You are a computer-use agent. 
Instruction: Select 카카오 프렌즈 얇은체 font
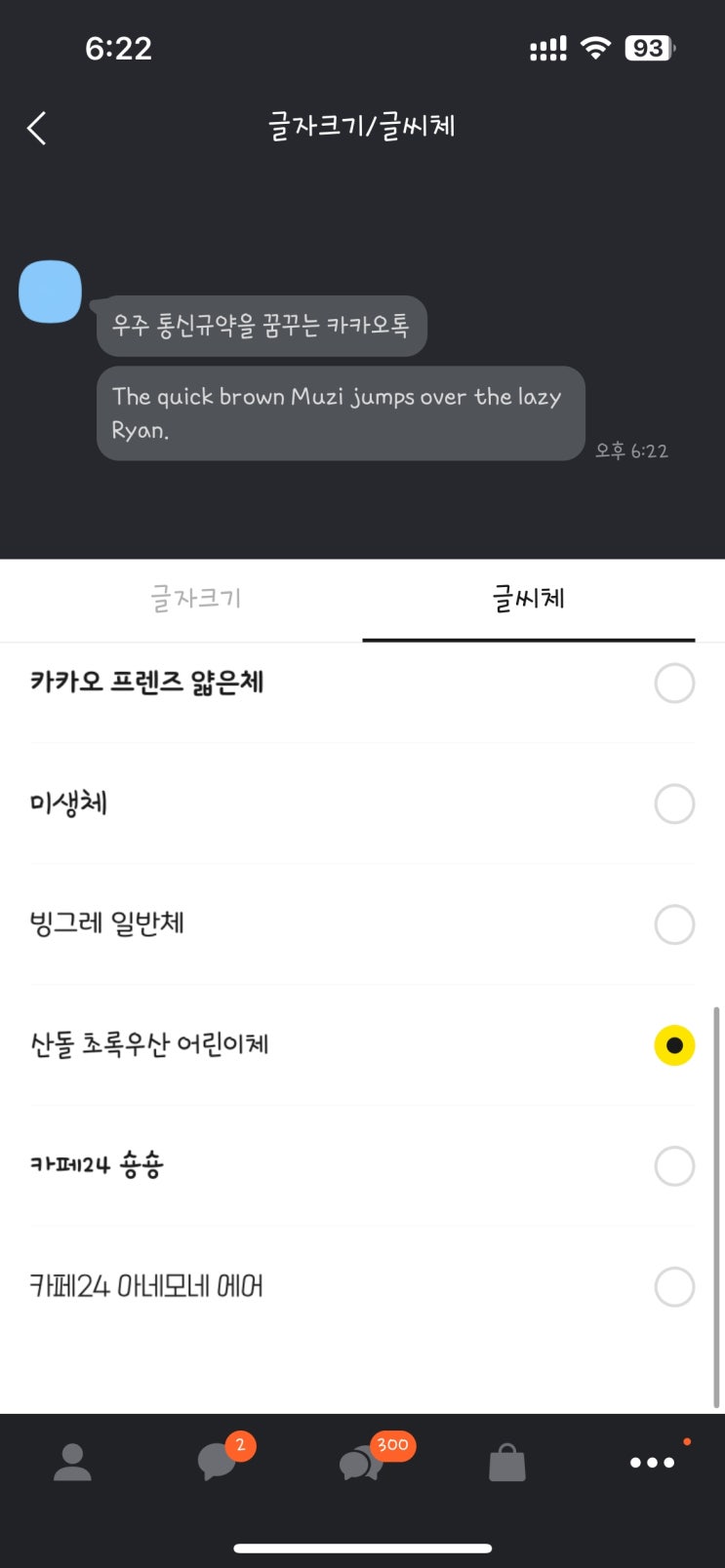(x=362, y=683)
